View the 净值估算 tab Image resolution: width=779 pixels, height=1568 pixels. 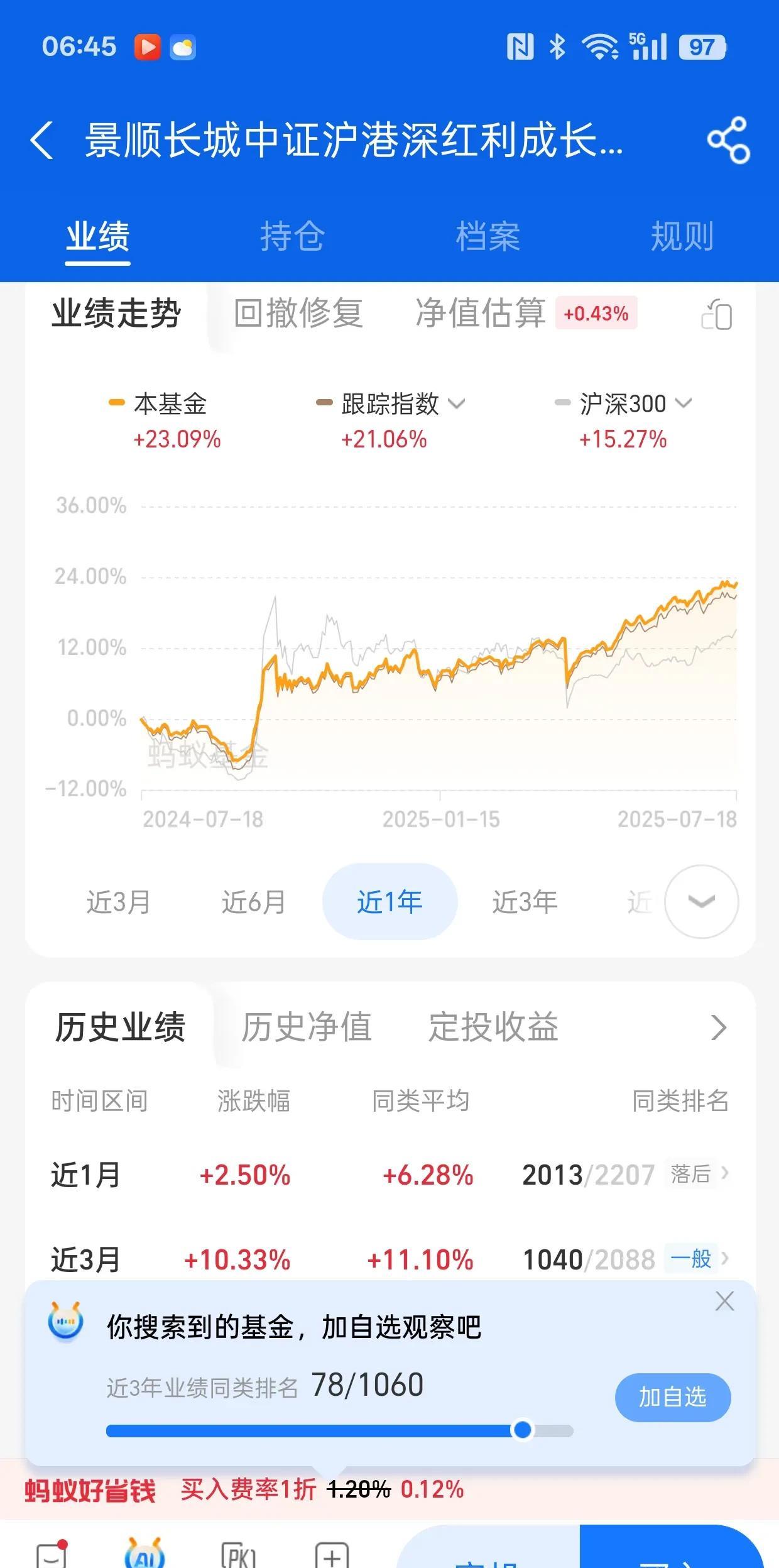click(x=481, y=313)
